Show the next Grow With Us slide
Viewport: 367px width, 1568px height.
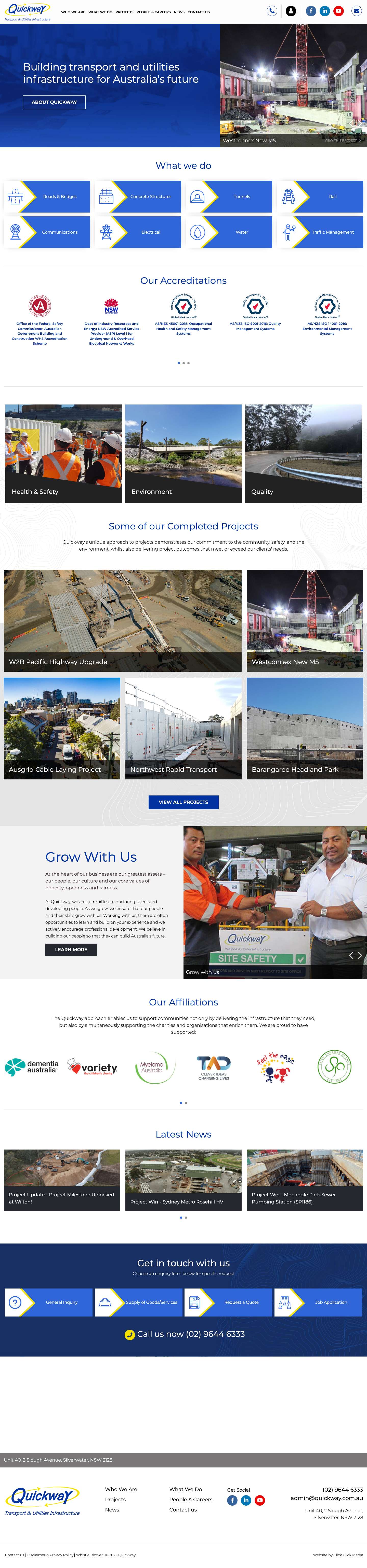coord(360,955)
